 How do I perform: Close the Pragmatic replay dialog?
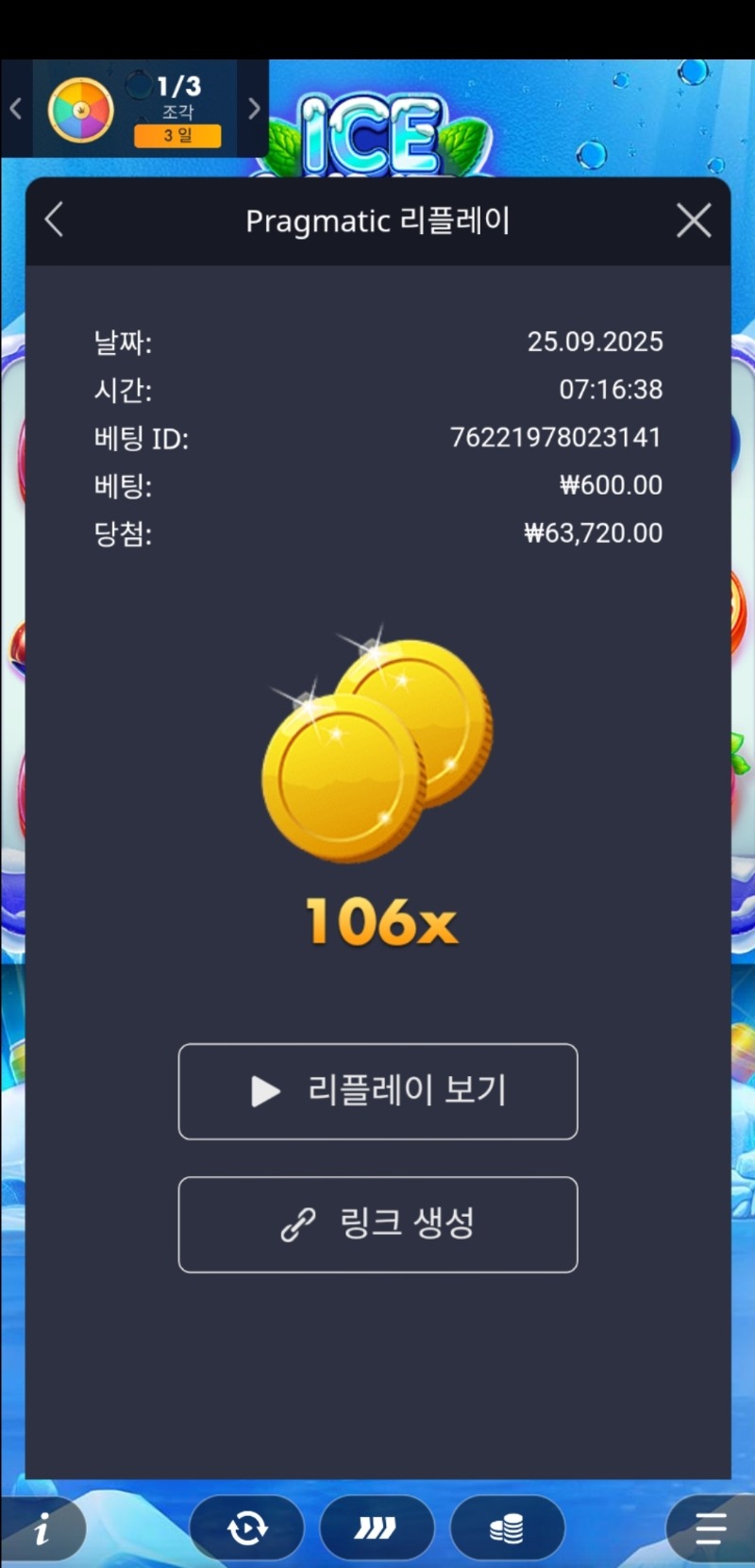pos(694,221)
